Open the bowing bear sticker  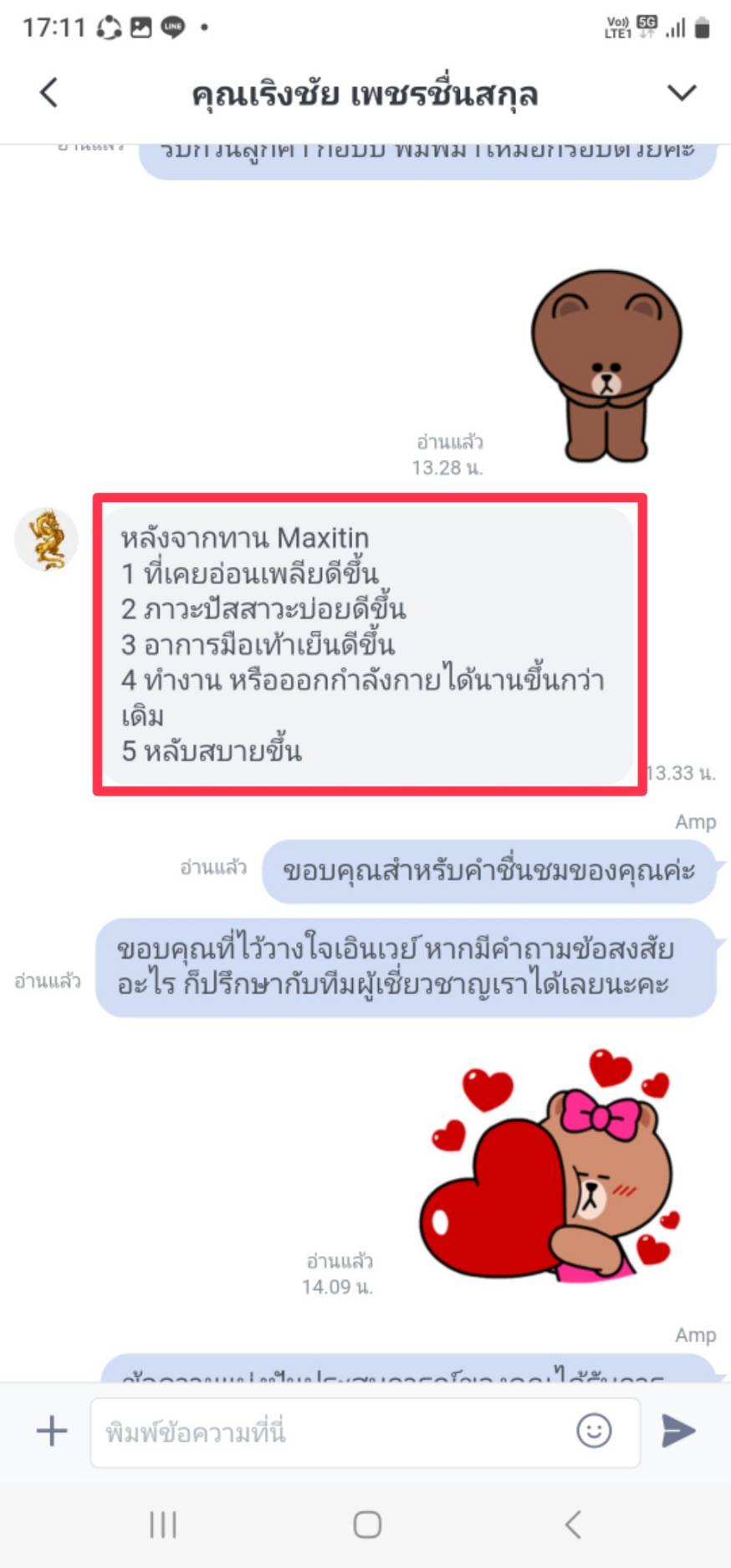[606, 366]
